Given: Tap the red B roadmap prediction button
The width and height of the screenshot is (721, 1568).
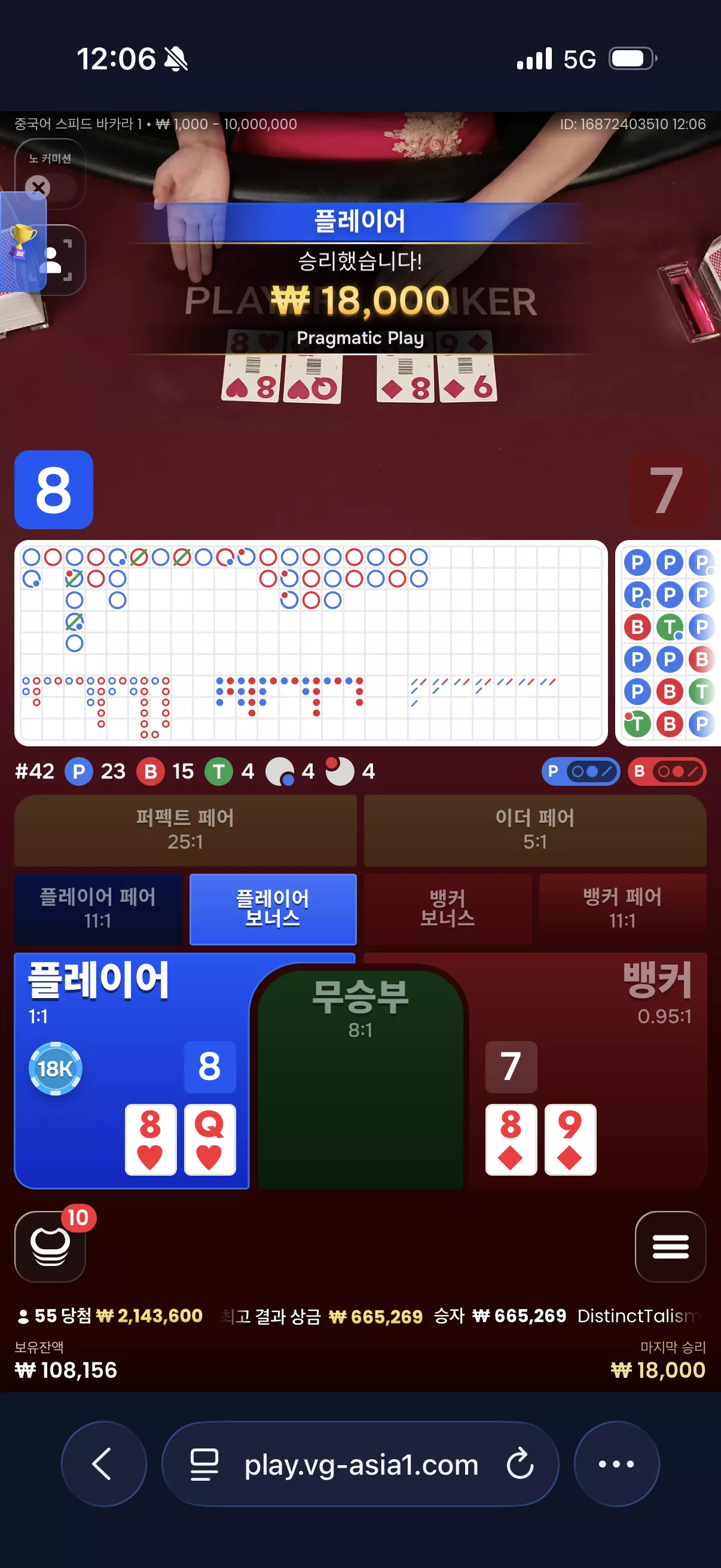Looking at the screenshot, I should pos(667,771).
